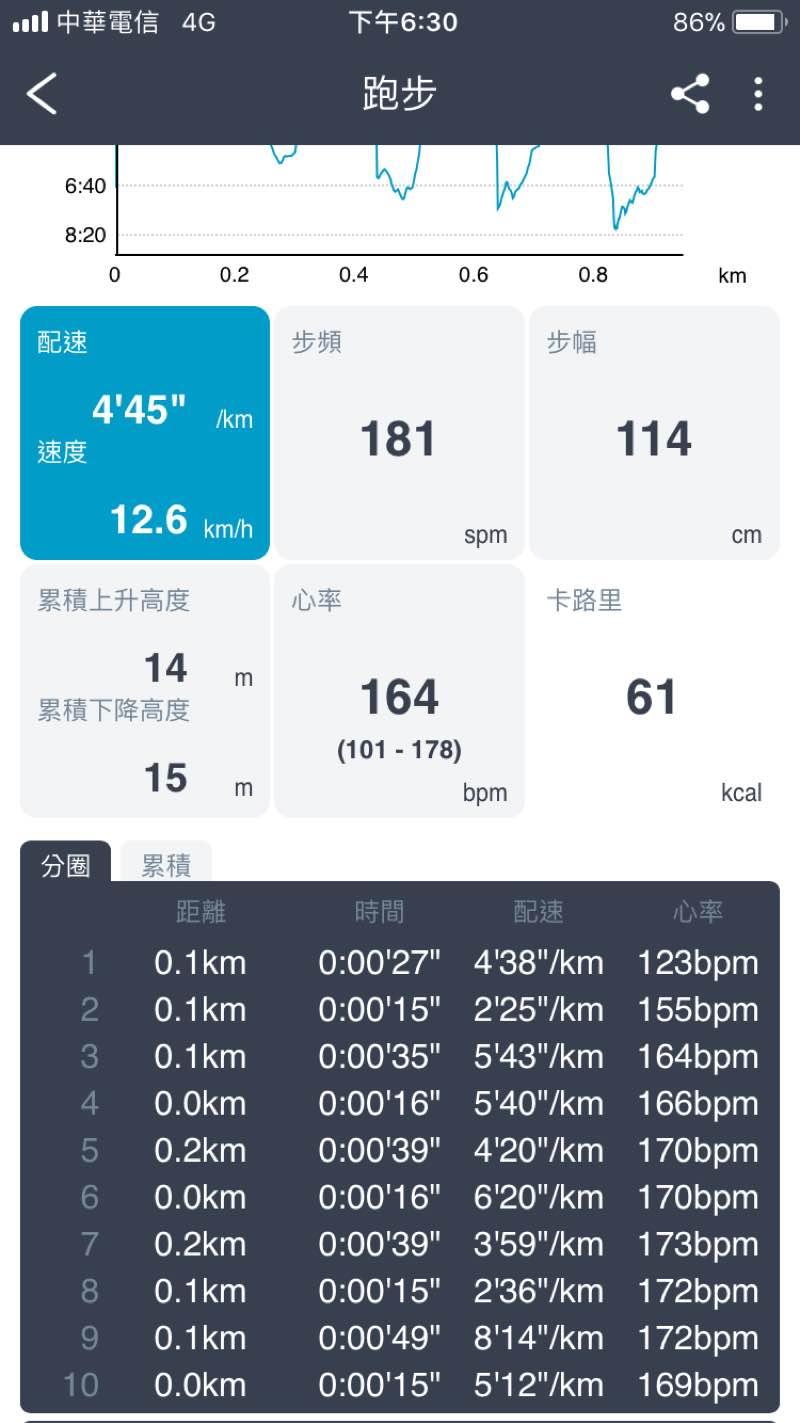Share this running record

click(x=689, y=94)
